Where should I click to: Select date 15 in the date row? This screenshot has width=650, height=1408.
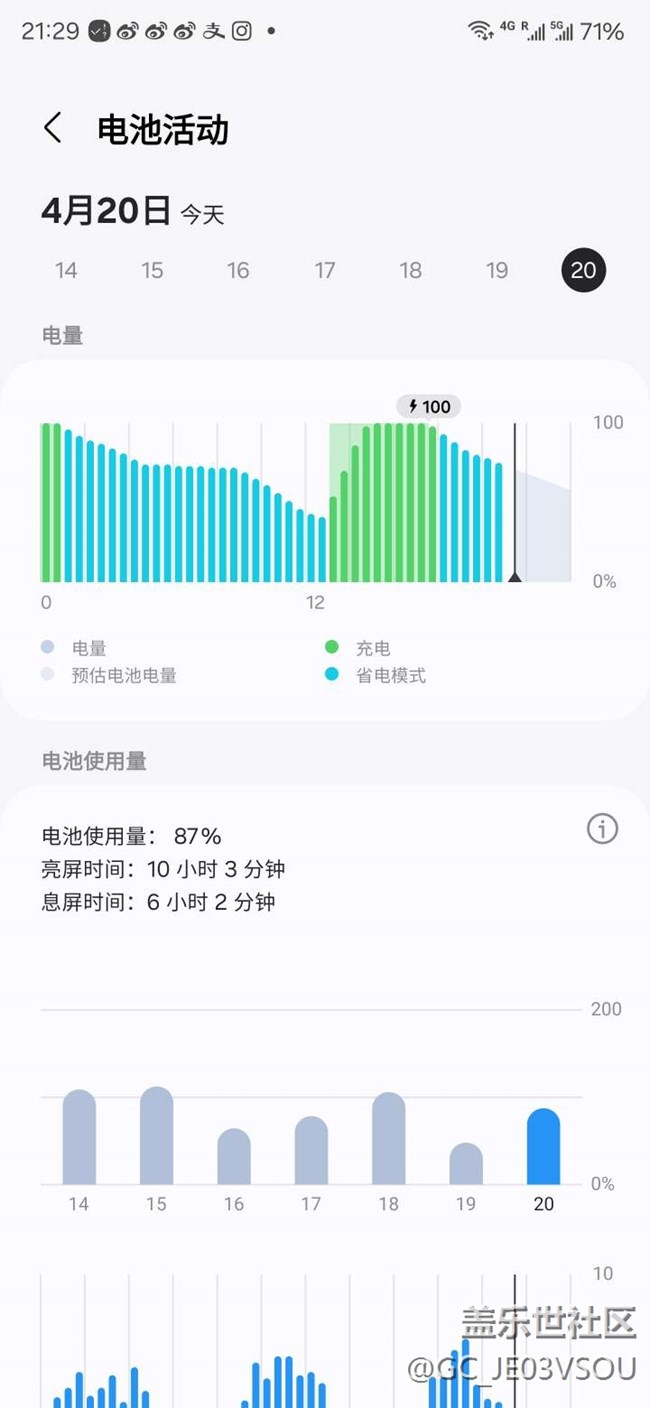152,271
